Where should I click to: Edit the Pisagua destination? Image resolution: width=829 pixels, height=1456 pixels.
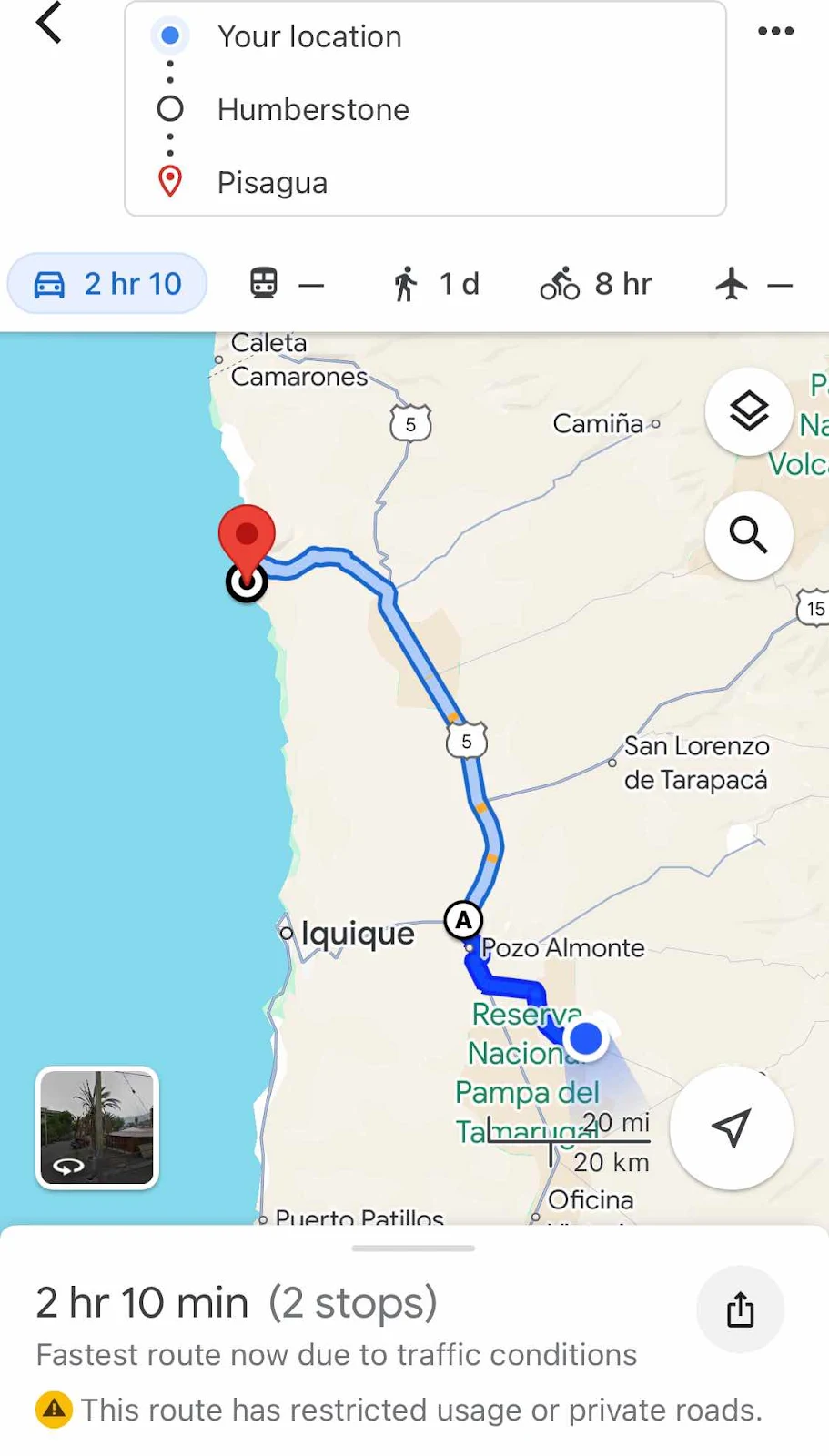pos(272,183)
